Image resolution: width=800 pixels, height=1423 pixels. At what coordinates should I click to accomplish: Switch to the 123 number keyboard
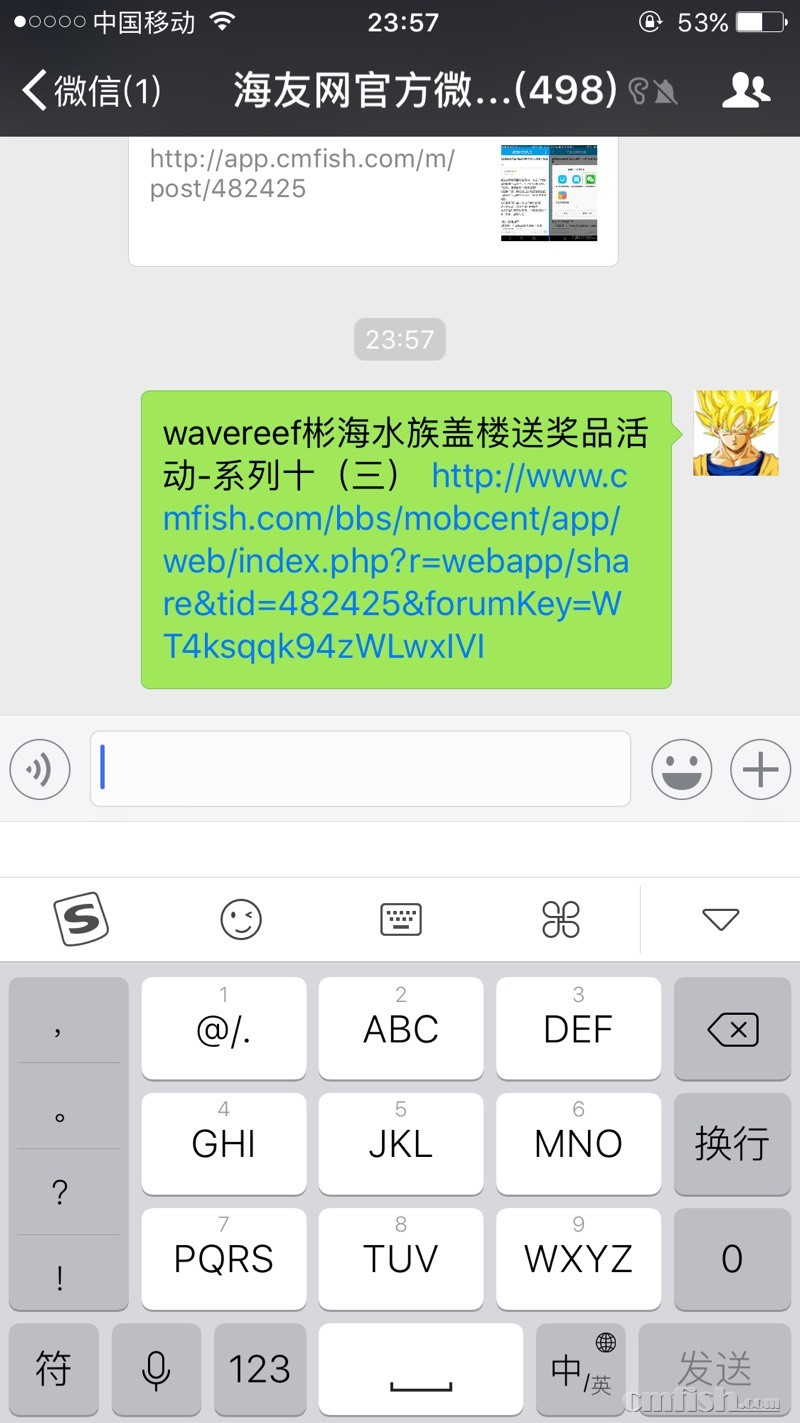point(260,1369)
